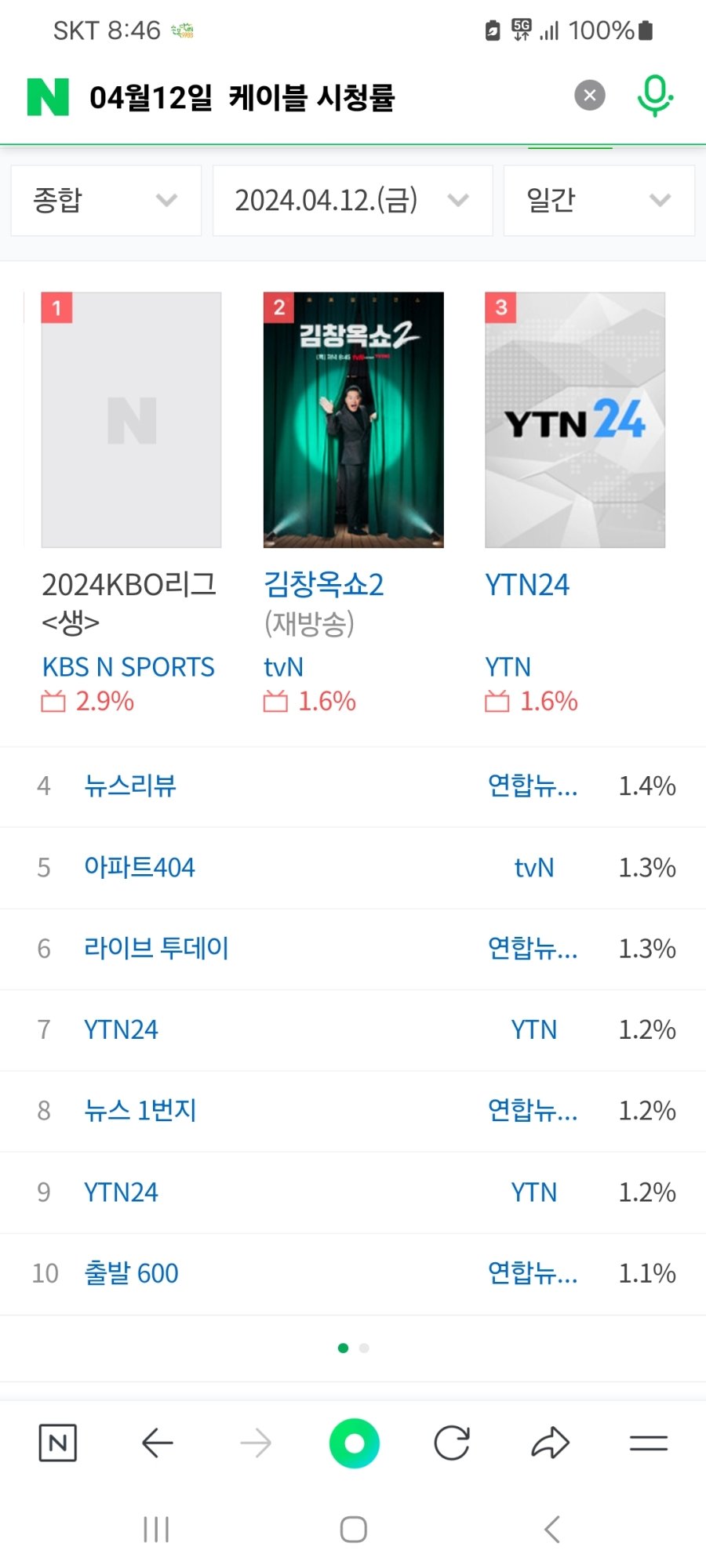
Task: Tap the green circle search button
Action: tap(354, 1443)
